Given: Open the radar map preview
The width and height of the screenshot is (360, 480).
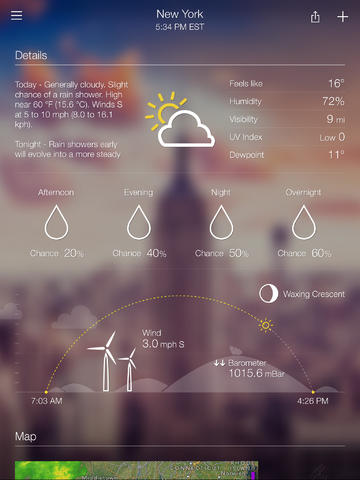Looking at the screenshot, I should (x=136, y=470).
